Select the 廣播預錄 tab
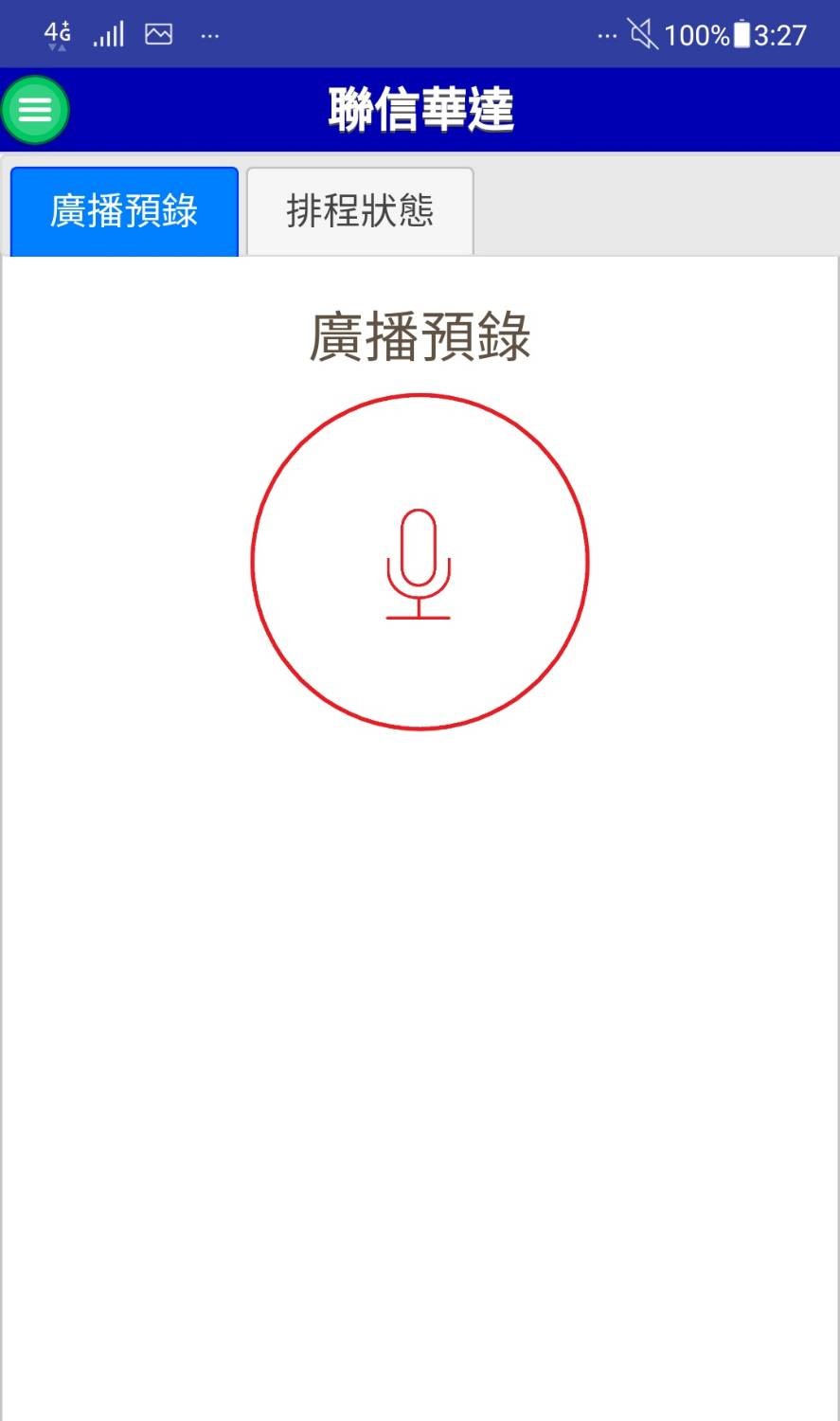Screen dimensions: 840x1421 124,211
